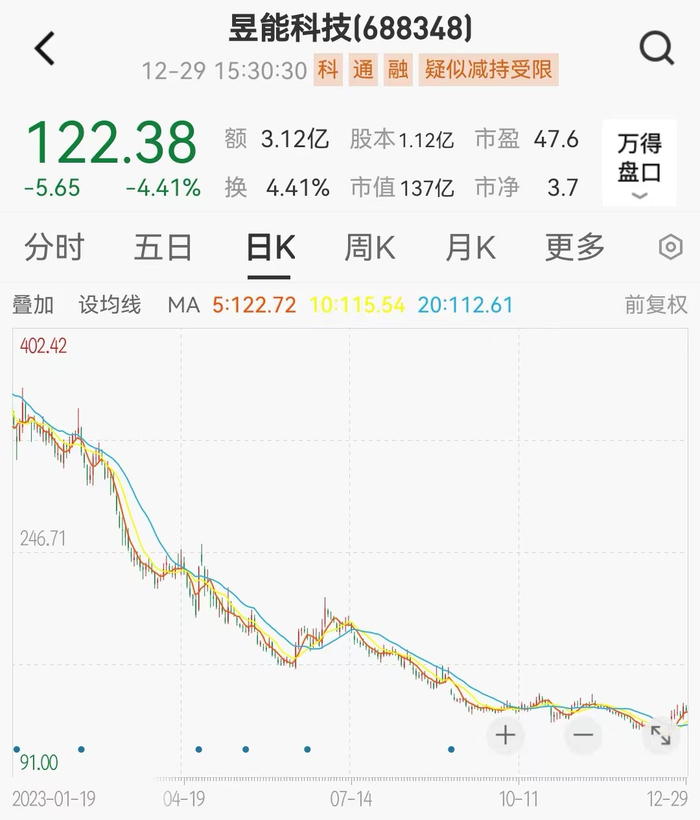Expand the chart to full screen
Viewport: 700px width, 820px height.
(x=661, y=736)
